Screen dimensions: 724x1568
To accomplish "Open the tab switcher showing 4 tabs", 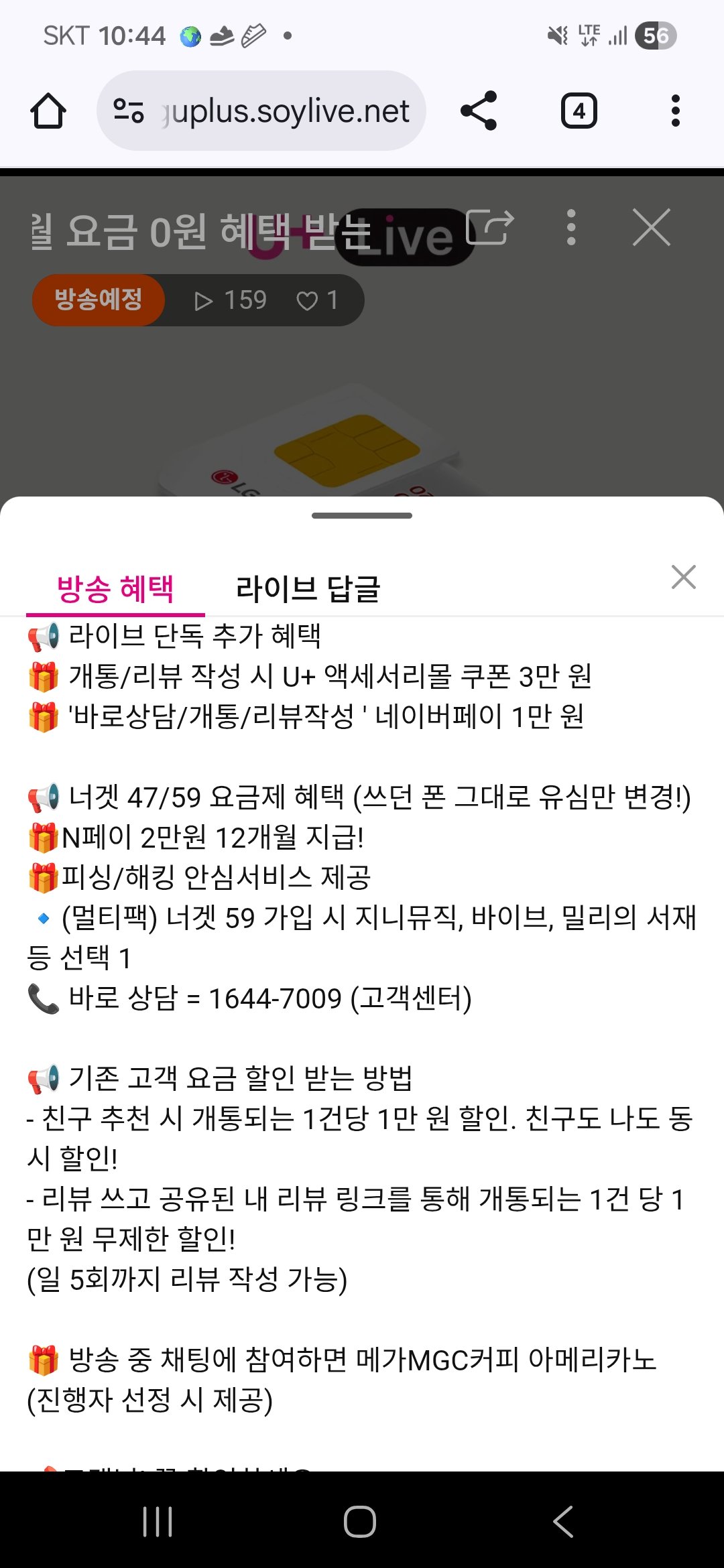I will [x=578, y=111].
